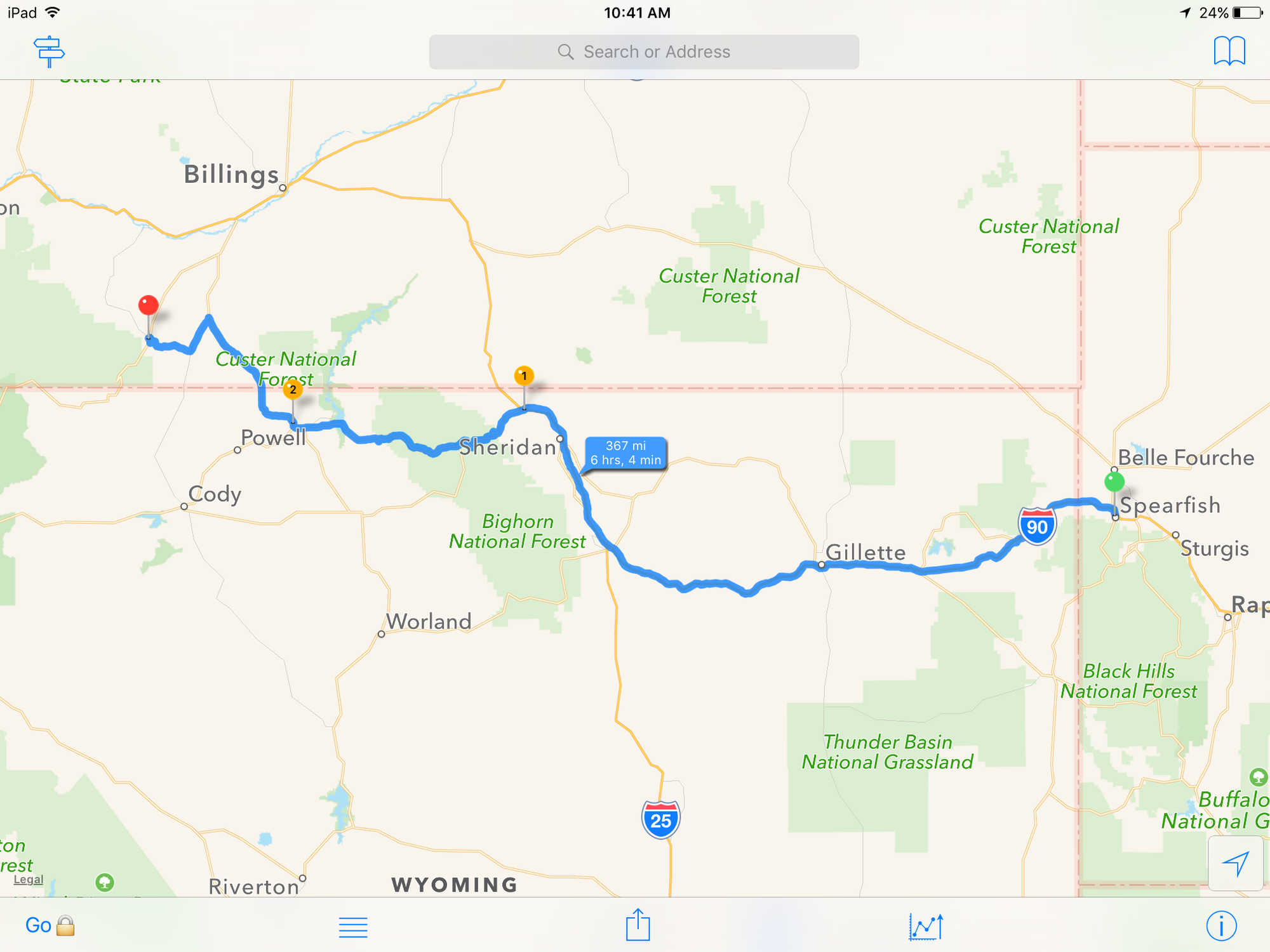1270x952 pixels.
Task: Open the elevation chart icon
Action: click(x=926, y=927)
